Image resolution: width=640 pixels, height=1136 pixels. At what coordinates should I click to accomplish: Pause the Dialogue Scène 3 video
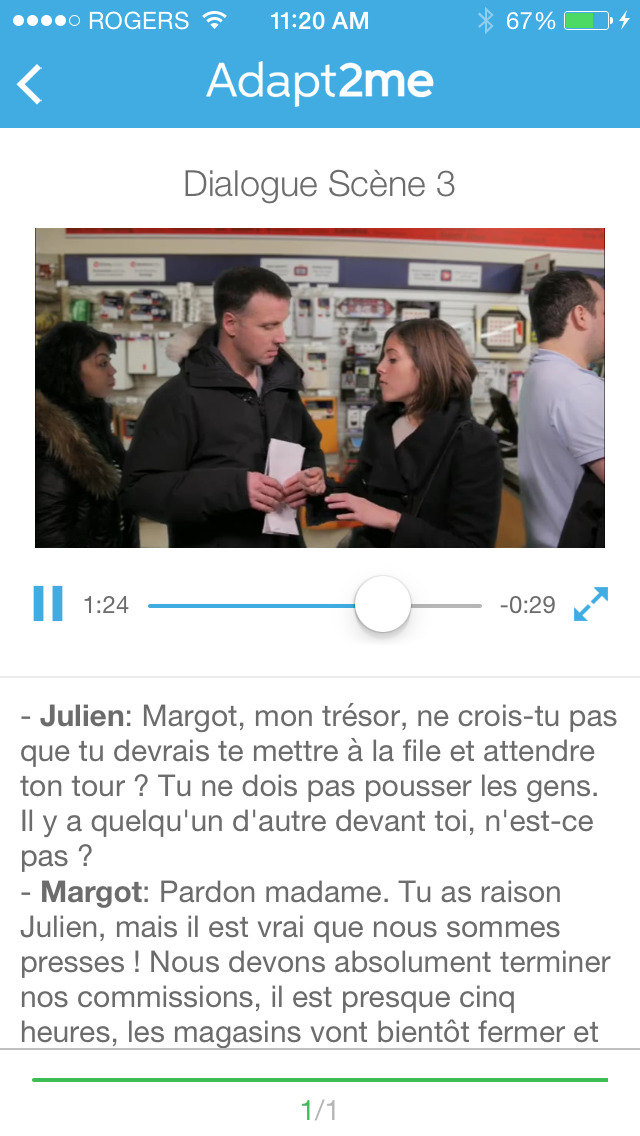coord(48,604)
